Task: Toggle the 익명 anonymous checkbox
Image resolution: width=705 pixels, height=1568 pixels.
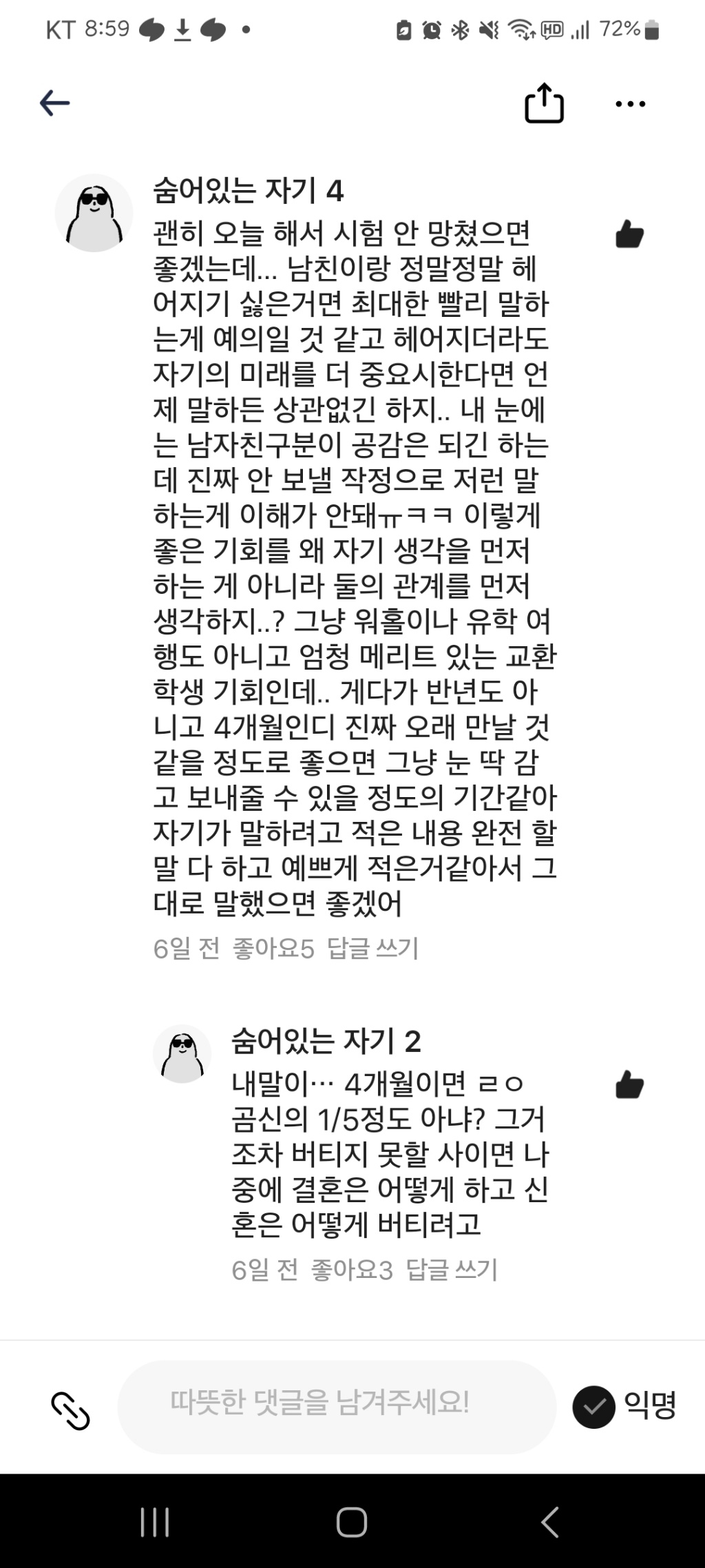Action: click(594, 1406)
